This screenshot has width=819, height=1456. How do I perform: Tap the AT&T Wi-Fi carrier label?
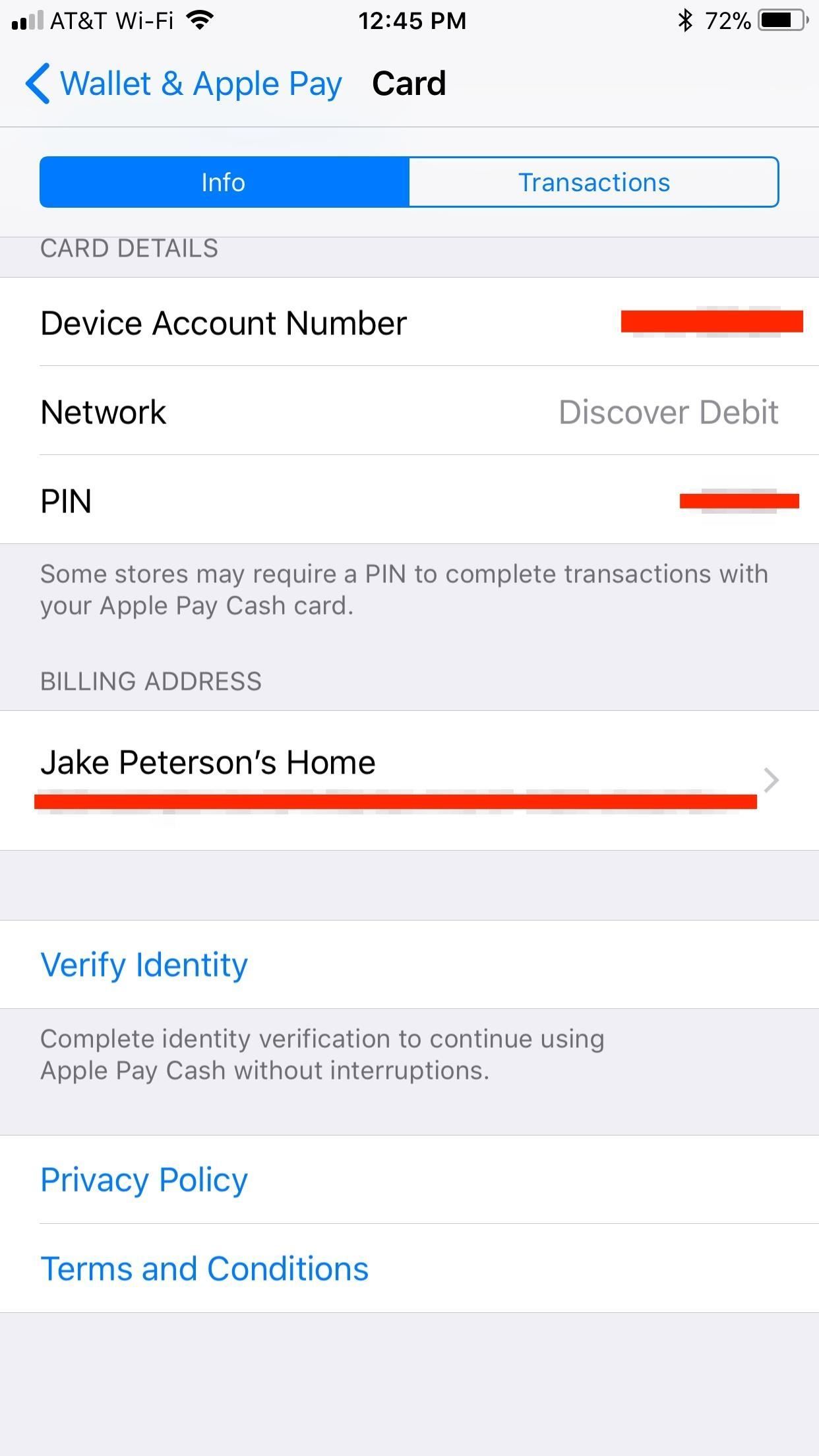(x=112, y=20)
